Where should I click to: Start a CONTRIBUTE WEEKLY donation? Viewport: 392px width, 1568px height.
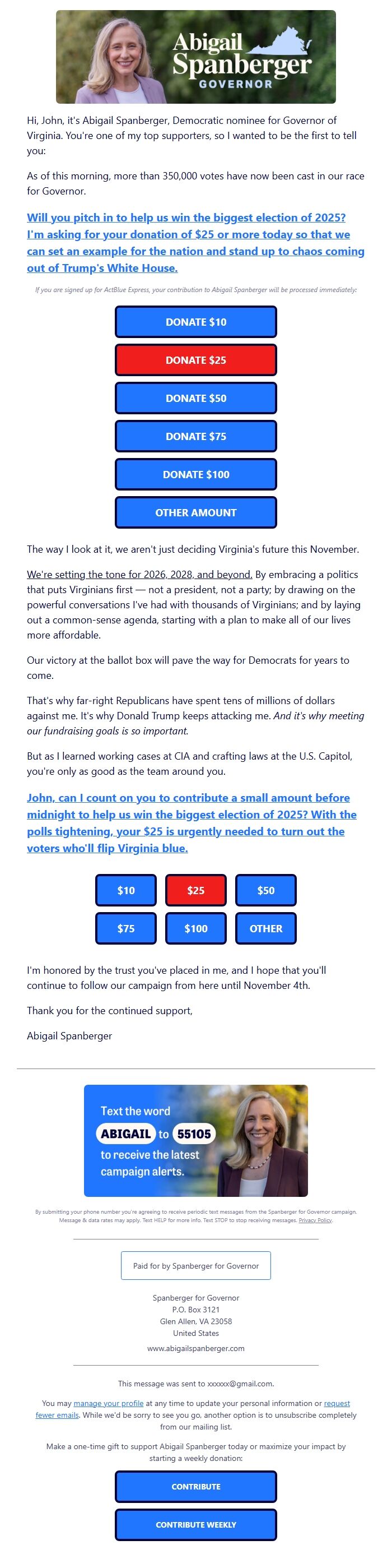coord(195,1525)
